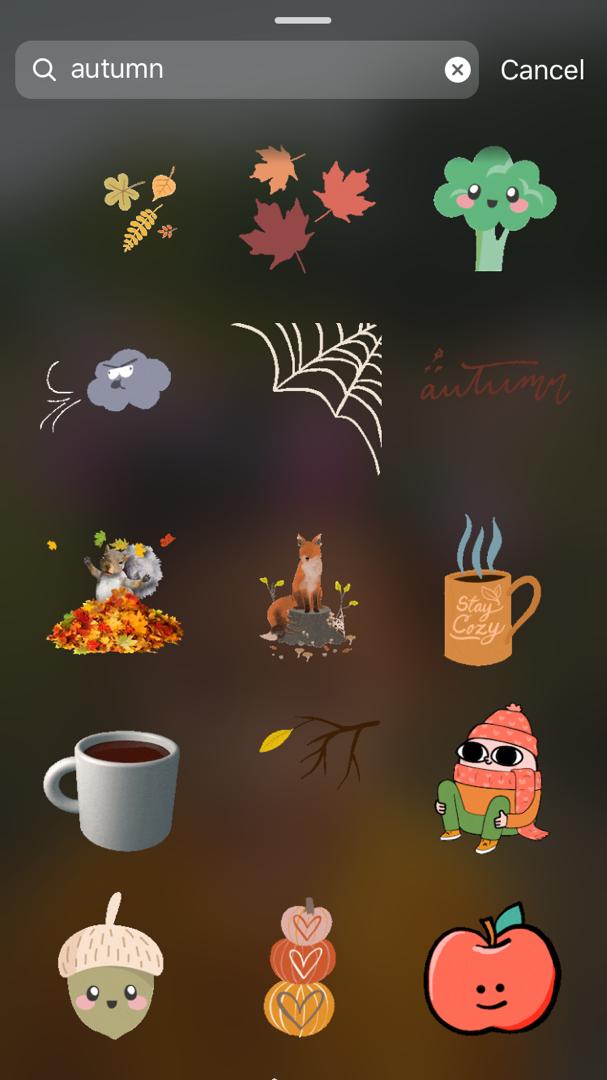
Task: Select the 'Stay Cozy' mug sticker
Action: (x=490, y=595)
